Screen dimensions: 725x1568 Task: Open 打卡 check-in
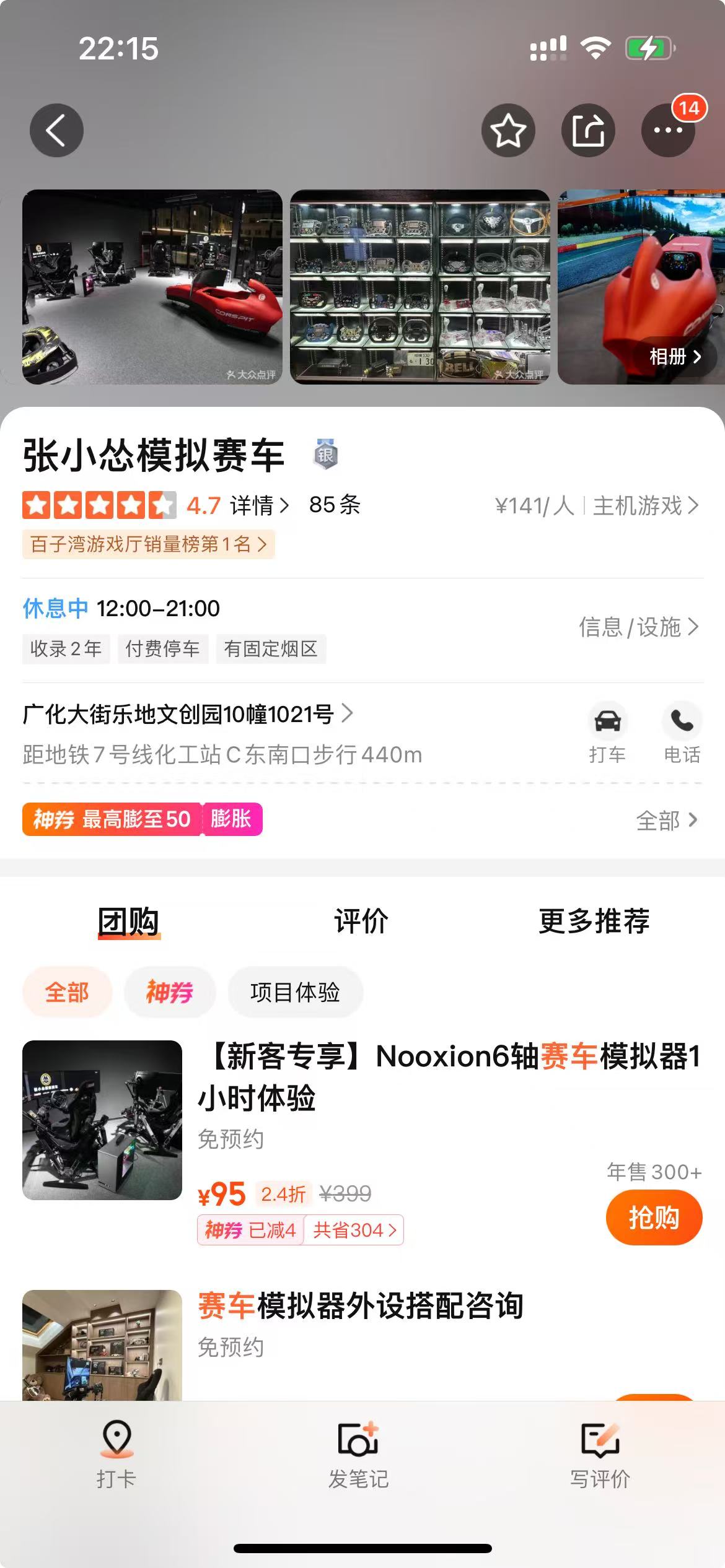coord(116,1453)
